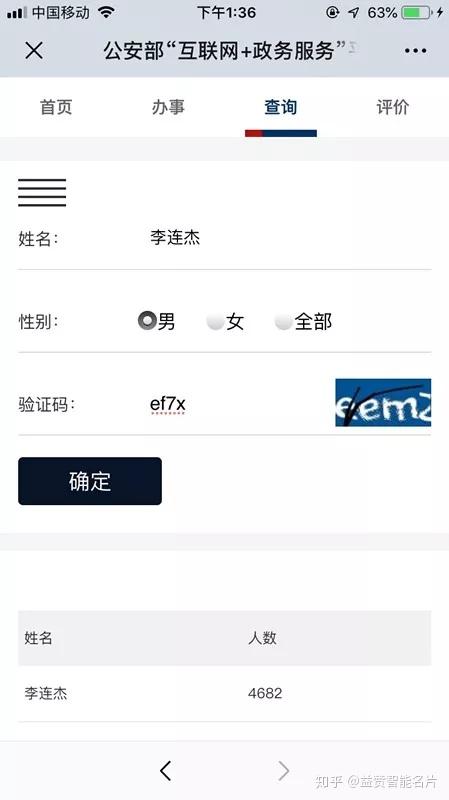
Task: Open the hamburger menu above the form
Action: pyautogui.click(x=42, y=193)
